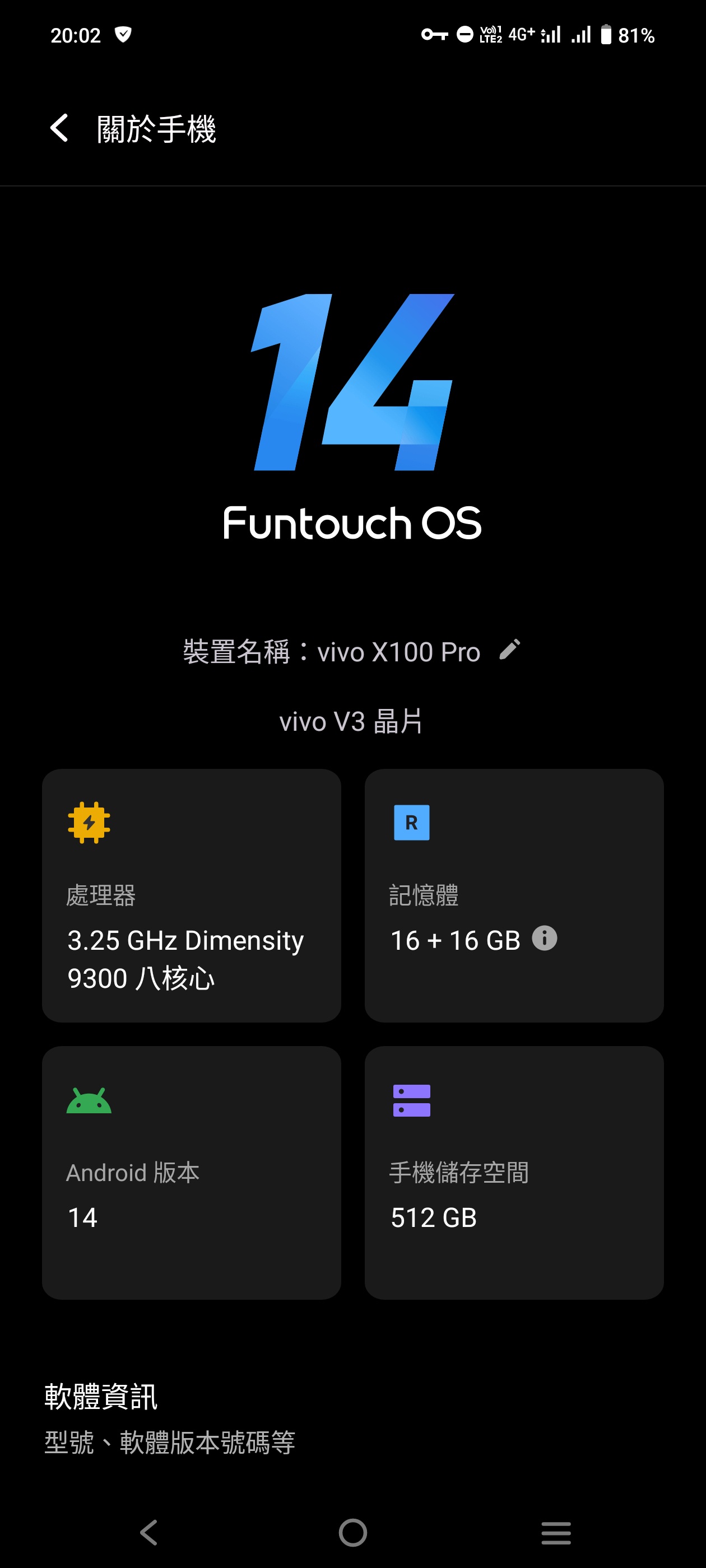Edit the device name vivo X100 Pro

click(509, 650)
